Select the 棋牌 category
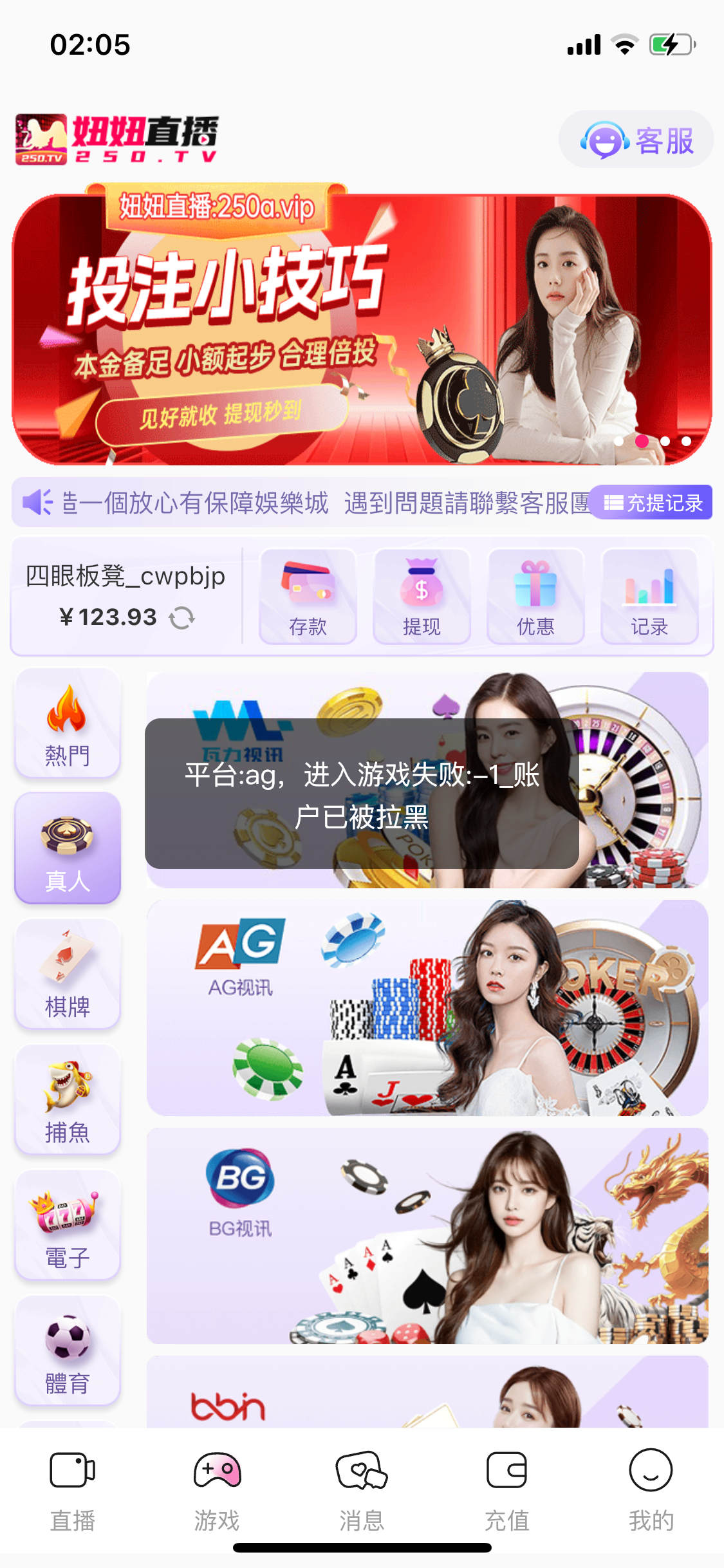The image size is (724, 1568). tap(68, 975)
